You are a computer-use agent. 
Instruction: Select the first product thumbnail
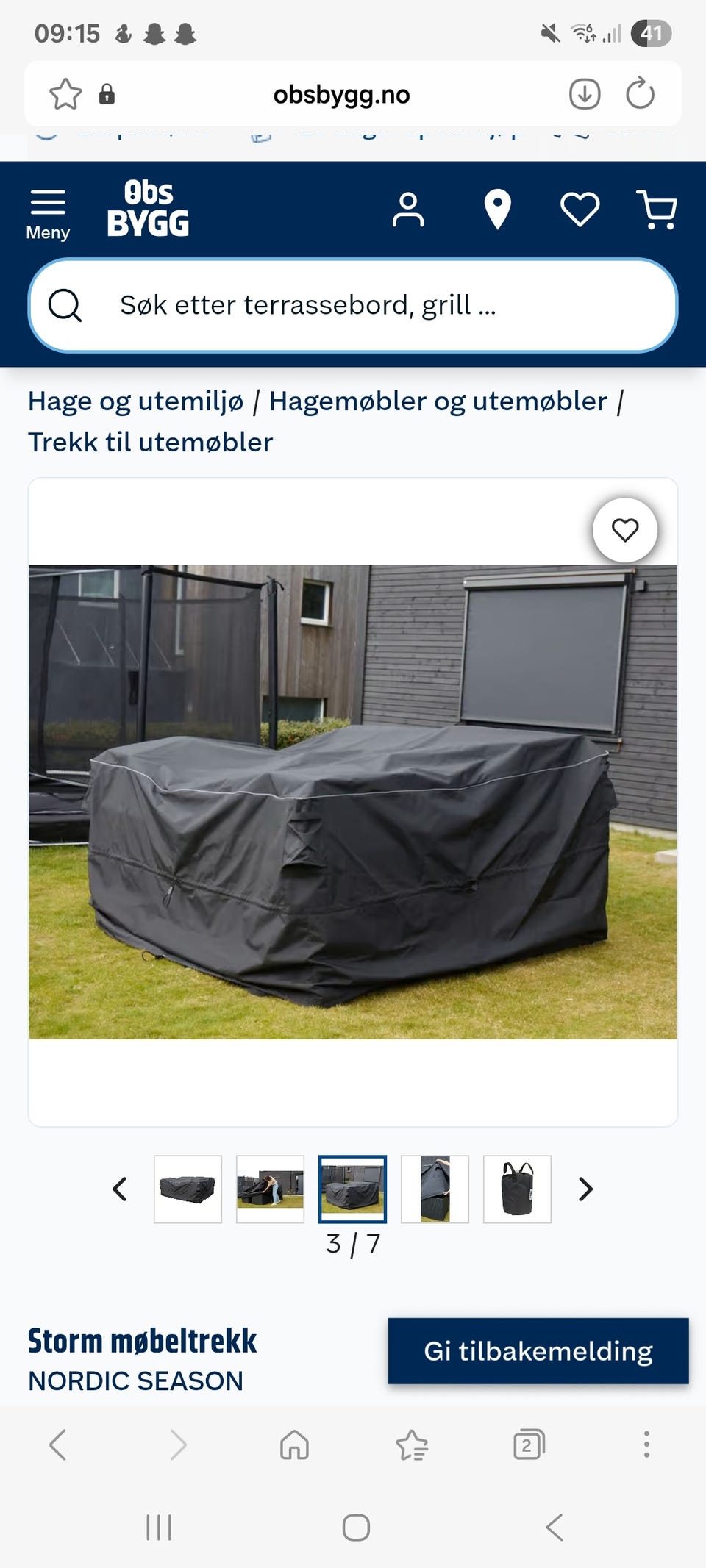click(188, 1189)
